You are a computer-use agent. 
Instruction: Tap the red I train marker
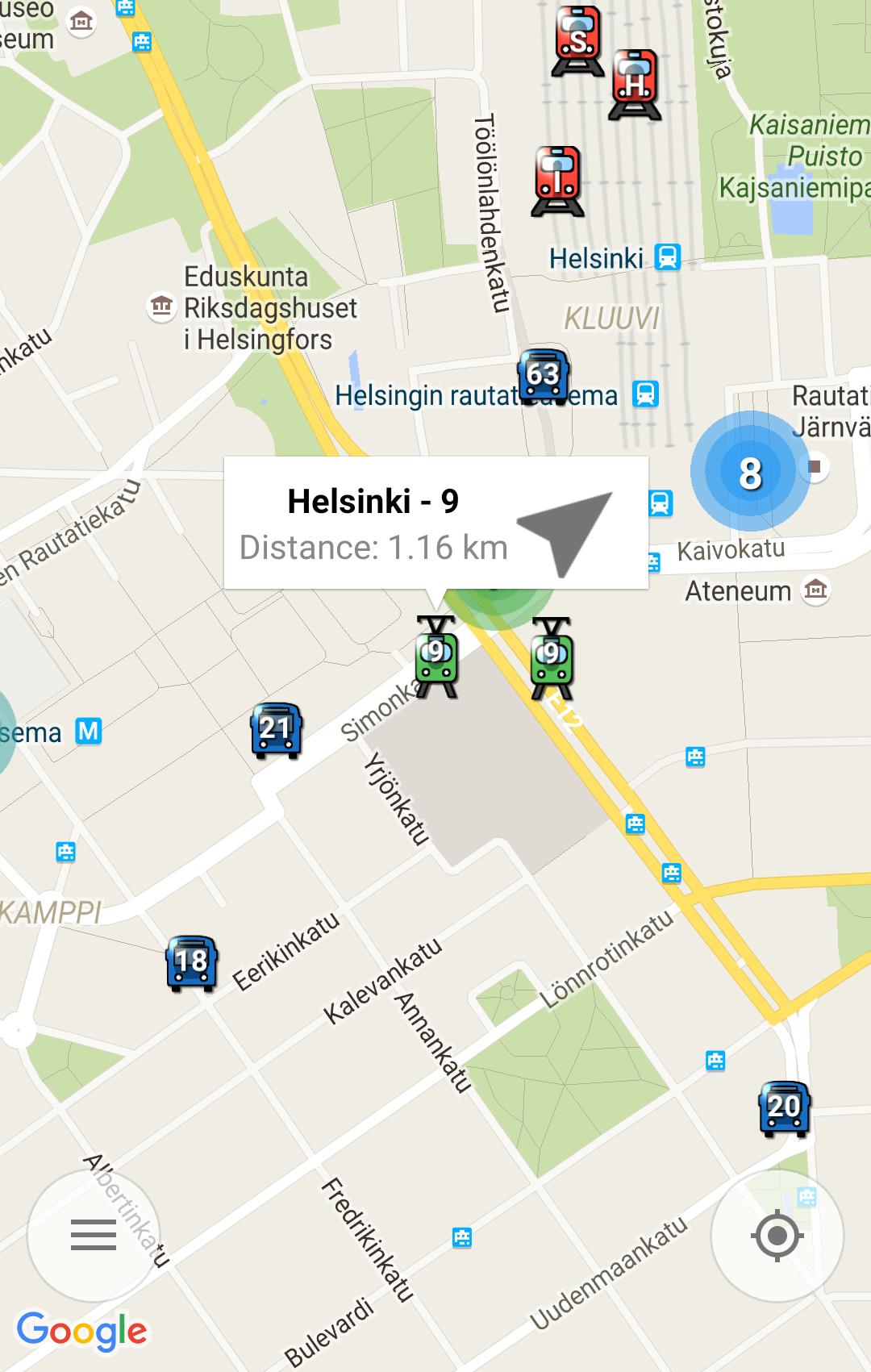click(x=557, y=181)
